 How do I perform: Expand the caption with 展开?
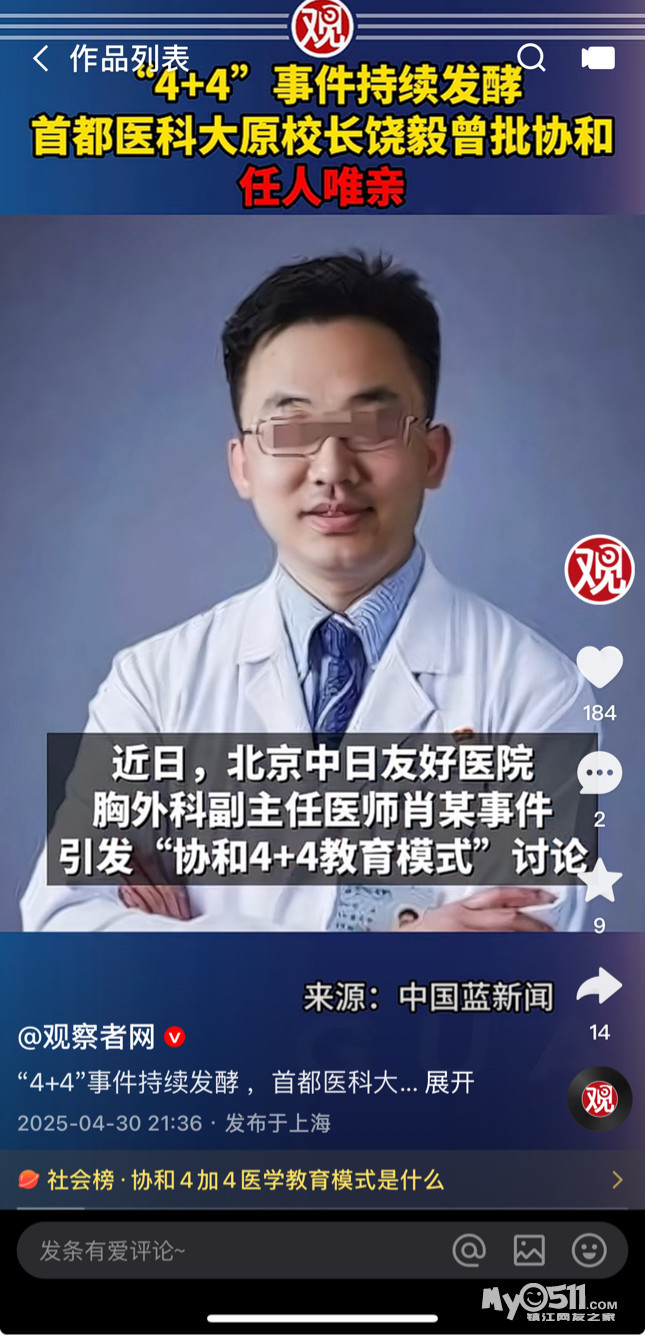coord(449,1082)
